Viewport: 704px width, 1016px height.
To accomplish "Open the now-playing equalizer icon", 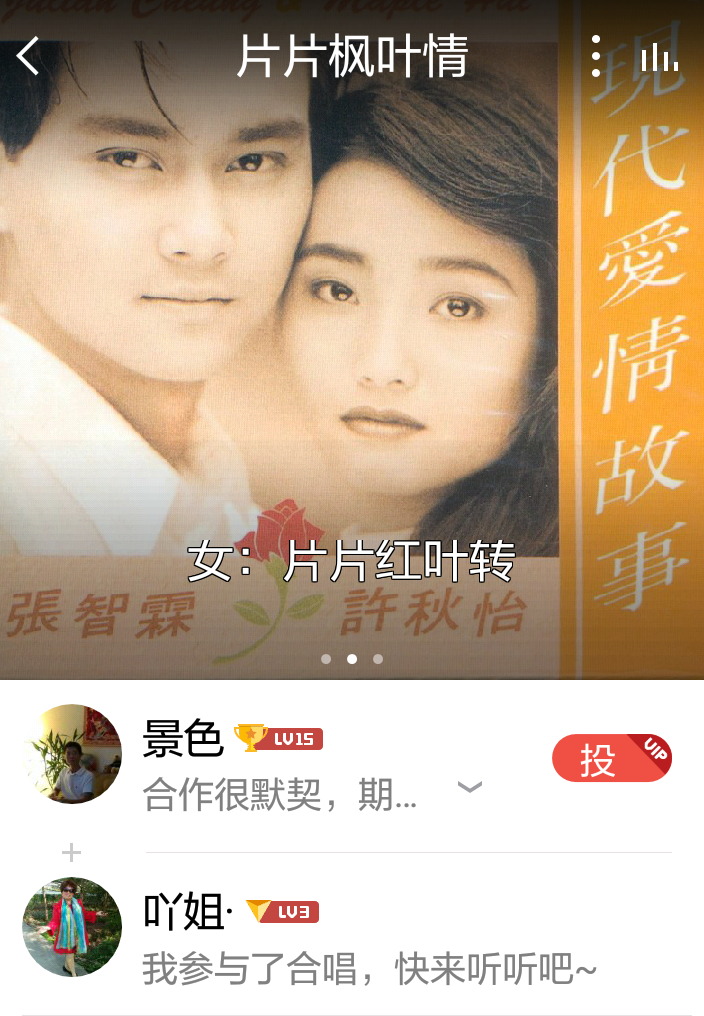I will [x=659, y=57].
